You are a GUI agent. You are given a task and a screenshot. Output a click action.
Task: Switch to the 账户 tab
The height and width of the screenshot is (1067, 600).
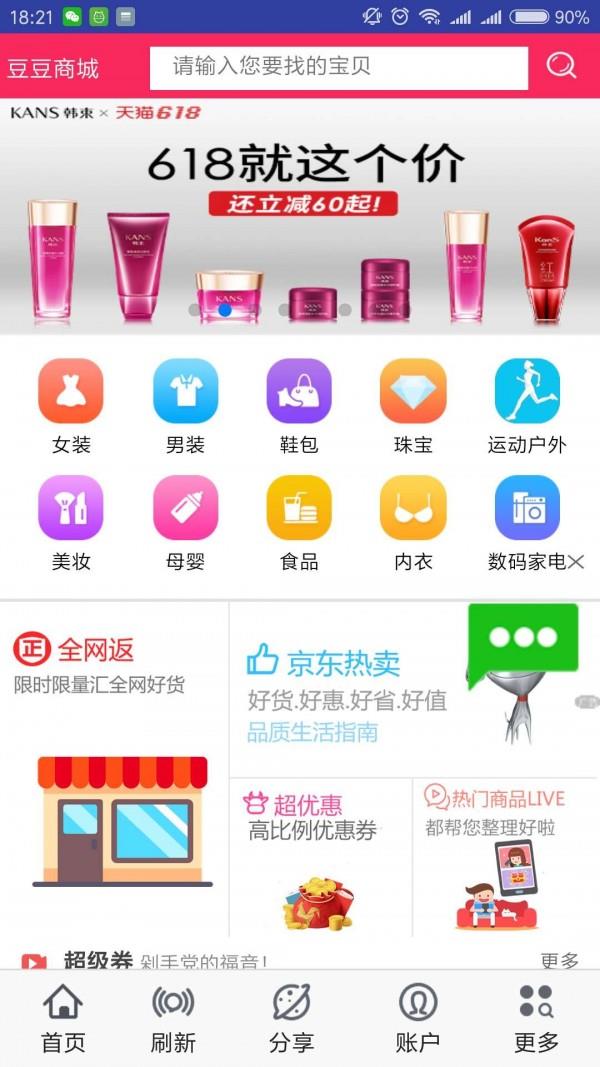[x=417, y=1018]
